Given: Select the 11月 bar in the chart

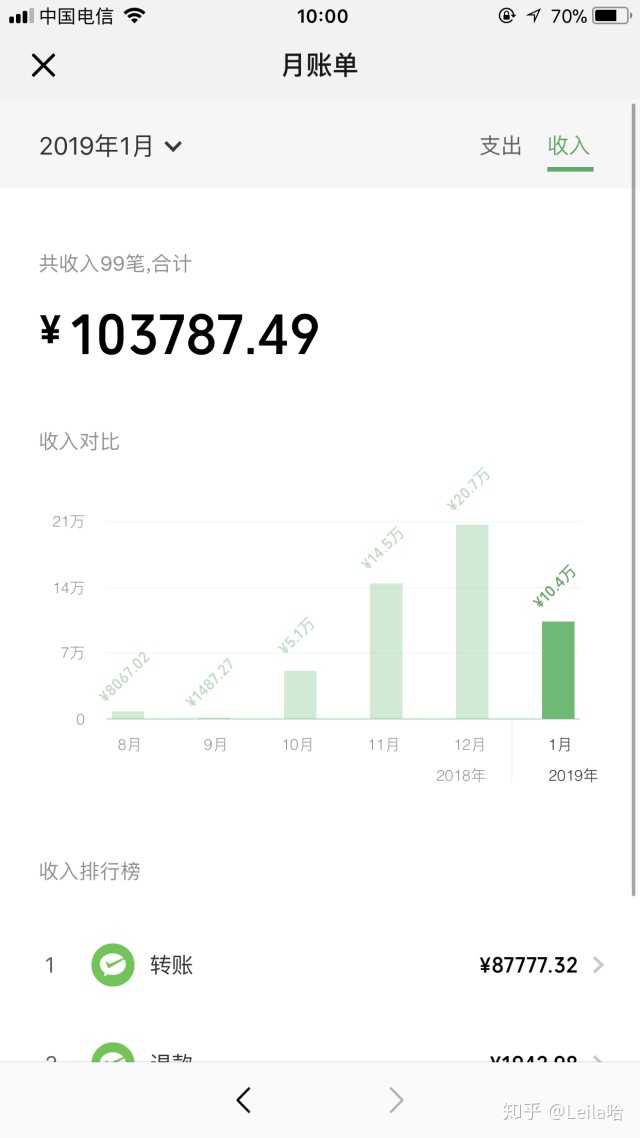Looking at the screenshot, I should 386,650.
